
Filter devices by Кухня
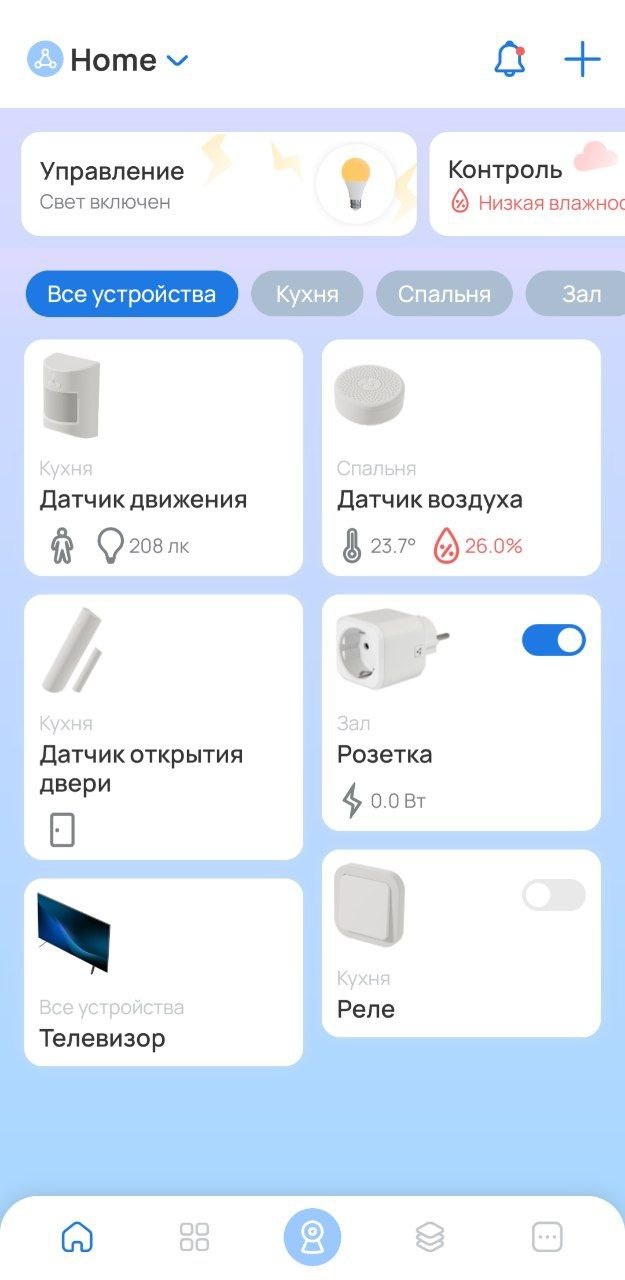click(x=307, y=294)
